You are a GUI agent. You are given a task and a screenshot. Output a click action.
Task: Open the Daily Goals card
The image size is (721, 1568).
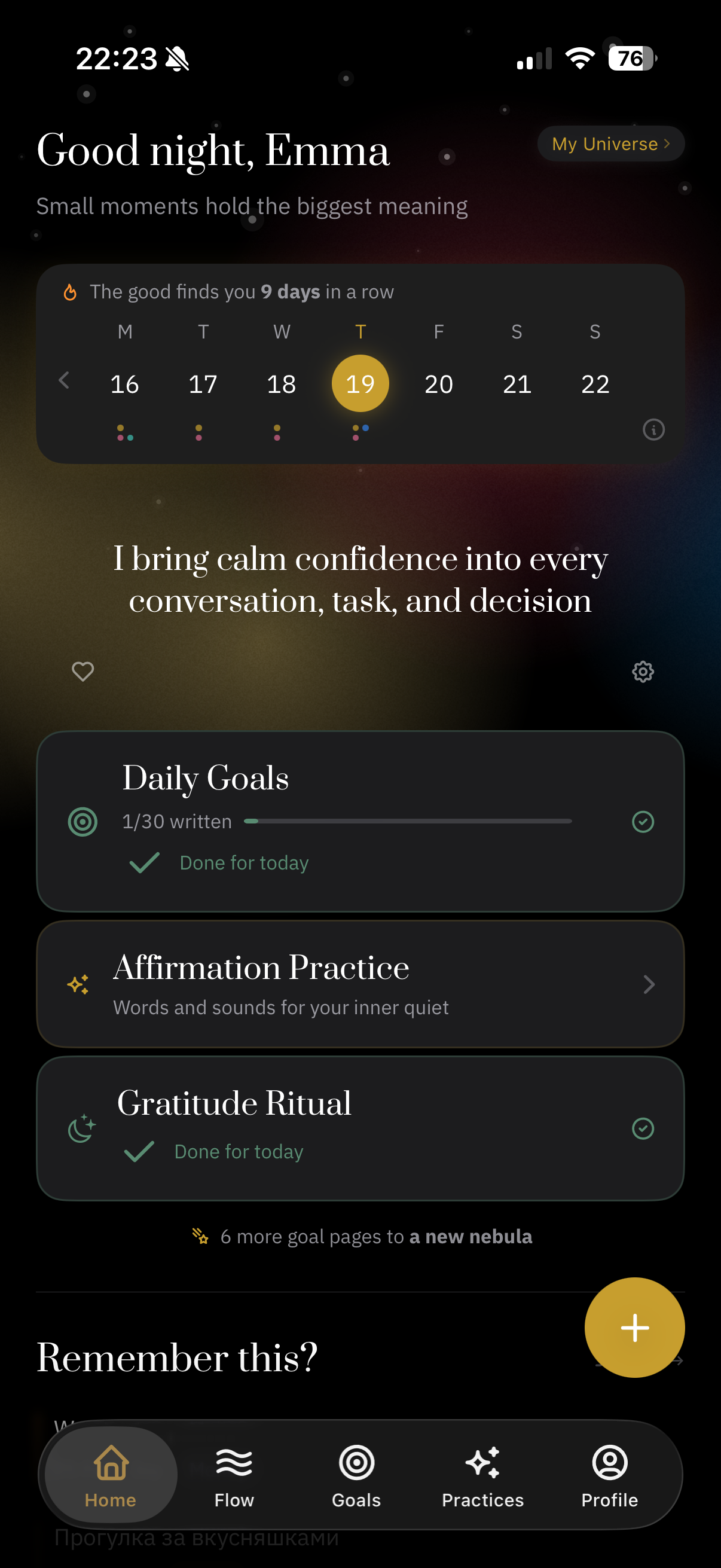click(x=360, y=820)
